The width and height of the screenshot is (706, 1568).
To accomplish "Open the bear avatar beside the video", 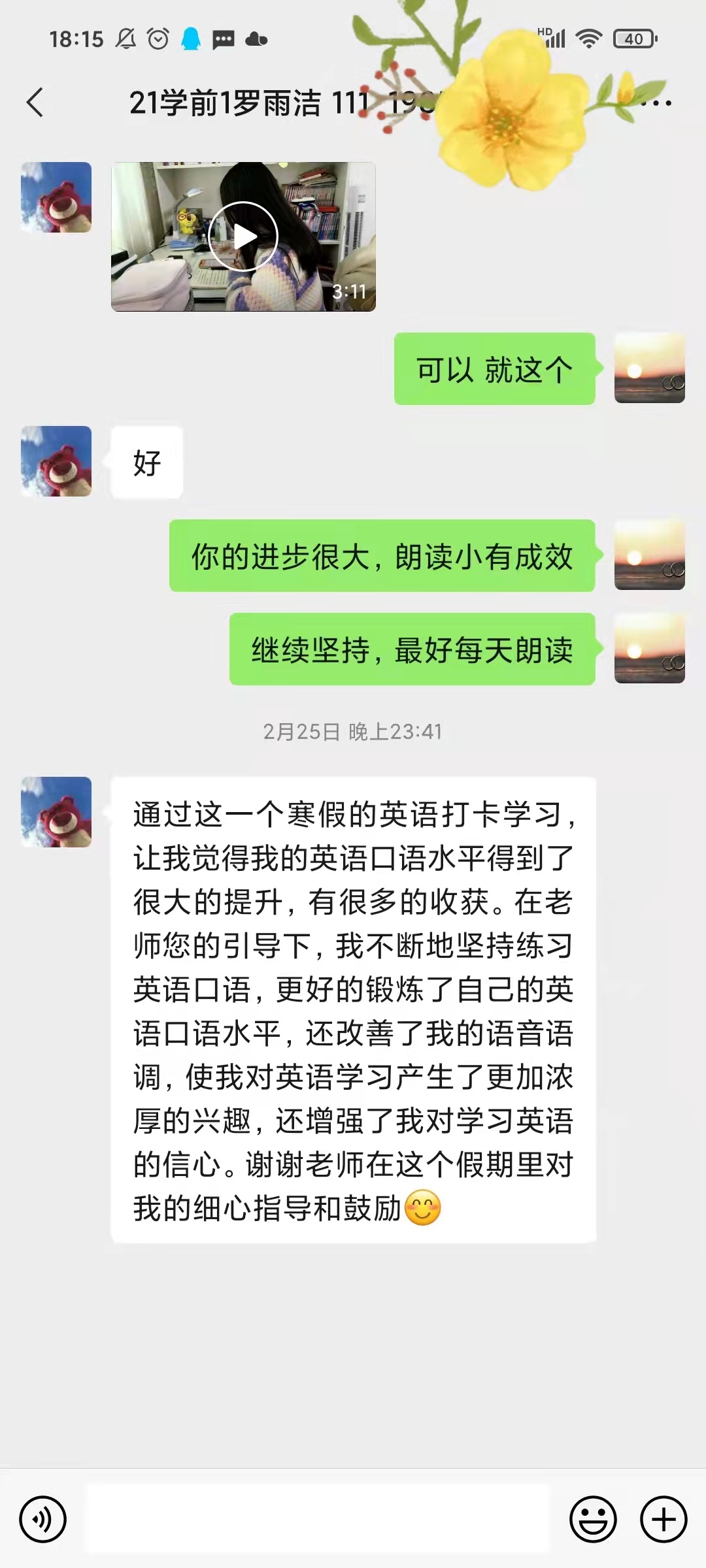I will [56, 197].
